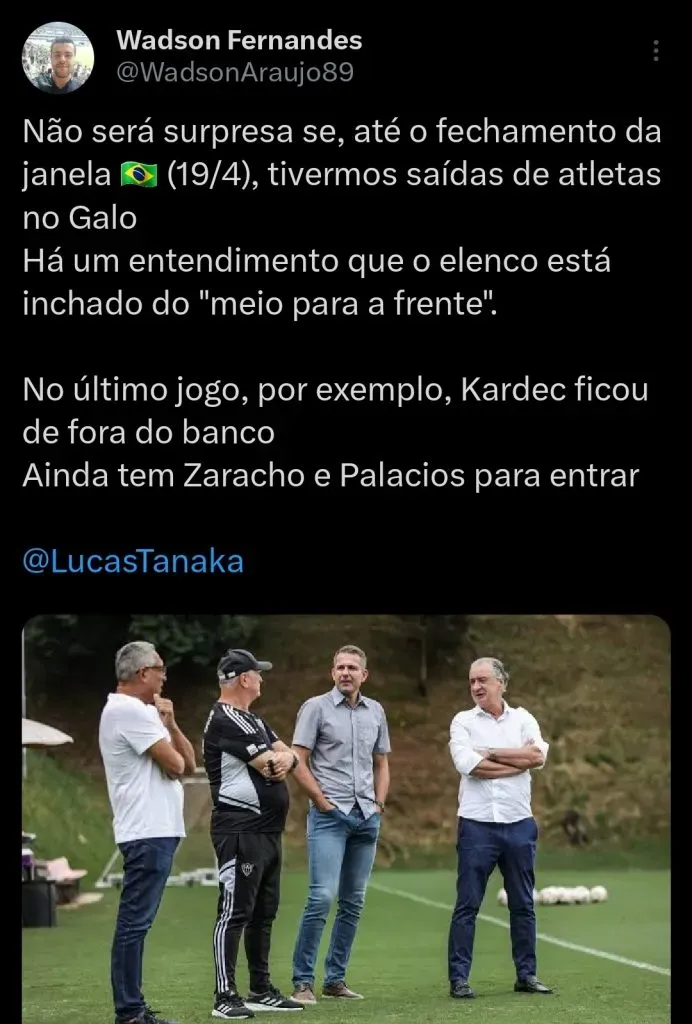Image resolution: width=692 pixels, height=1024 pixels.
Task: Tap the Wadson Fernandes account name
Action: 239,41
